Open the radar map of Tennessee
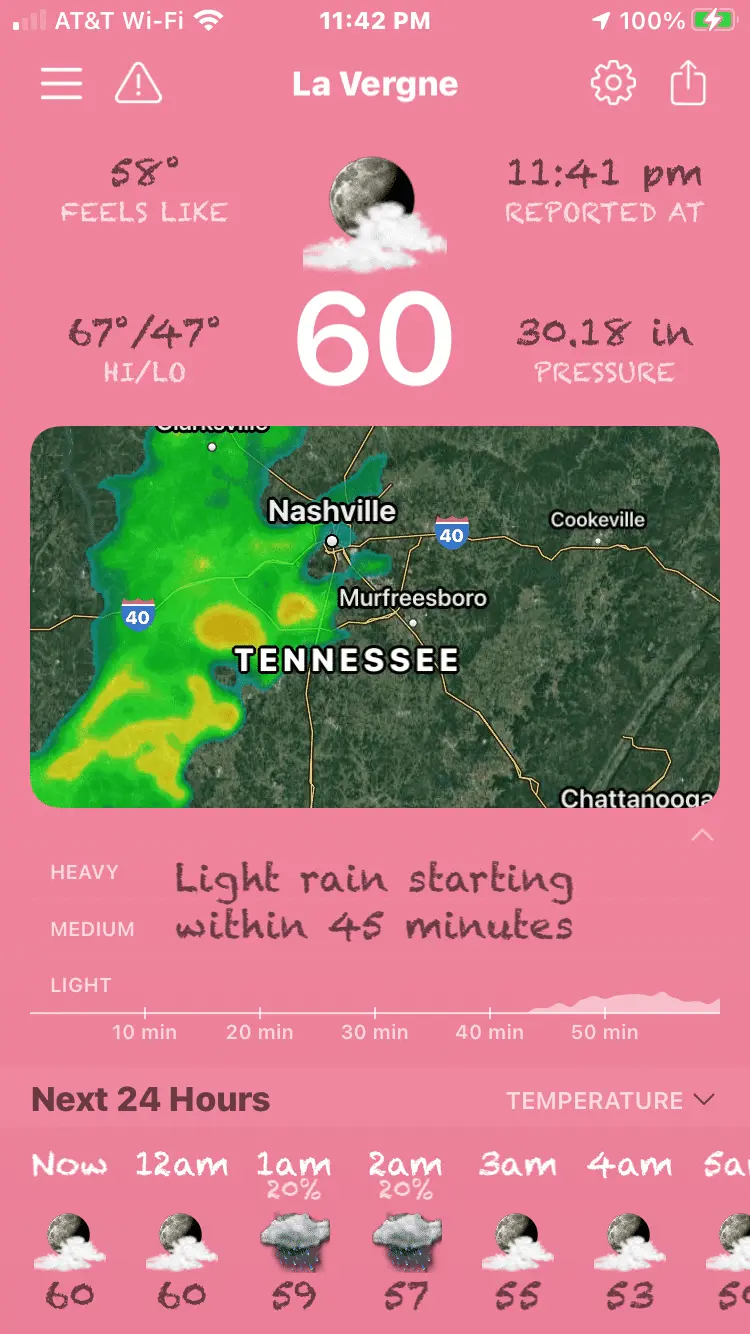The width and height of the screenshot is (750, 1334). pyautogui.click(x=375, y=617)
